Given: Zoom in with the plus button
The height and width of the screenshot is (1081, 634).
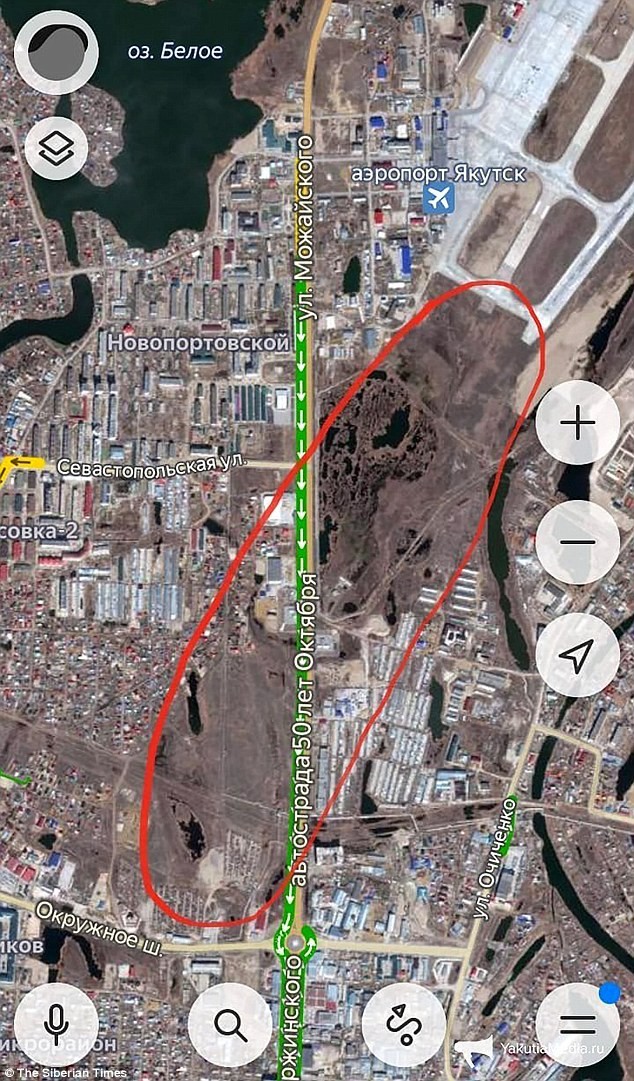Looking at the screenshot, I should tap(577, 423).
